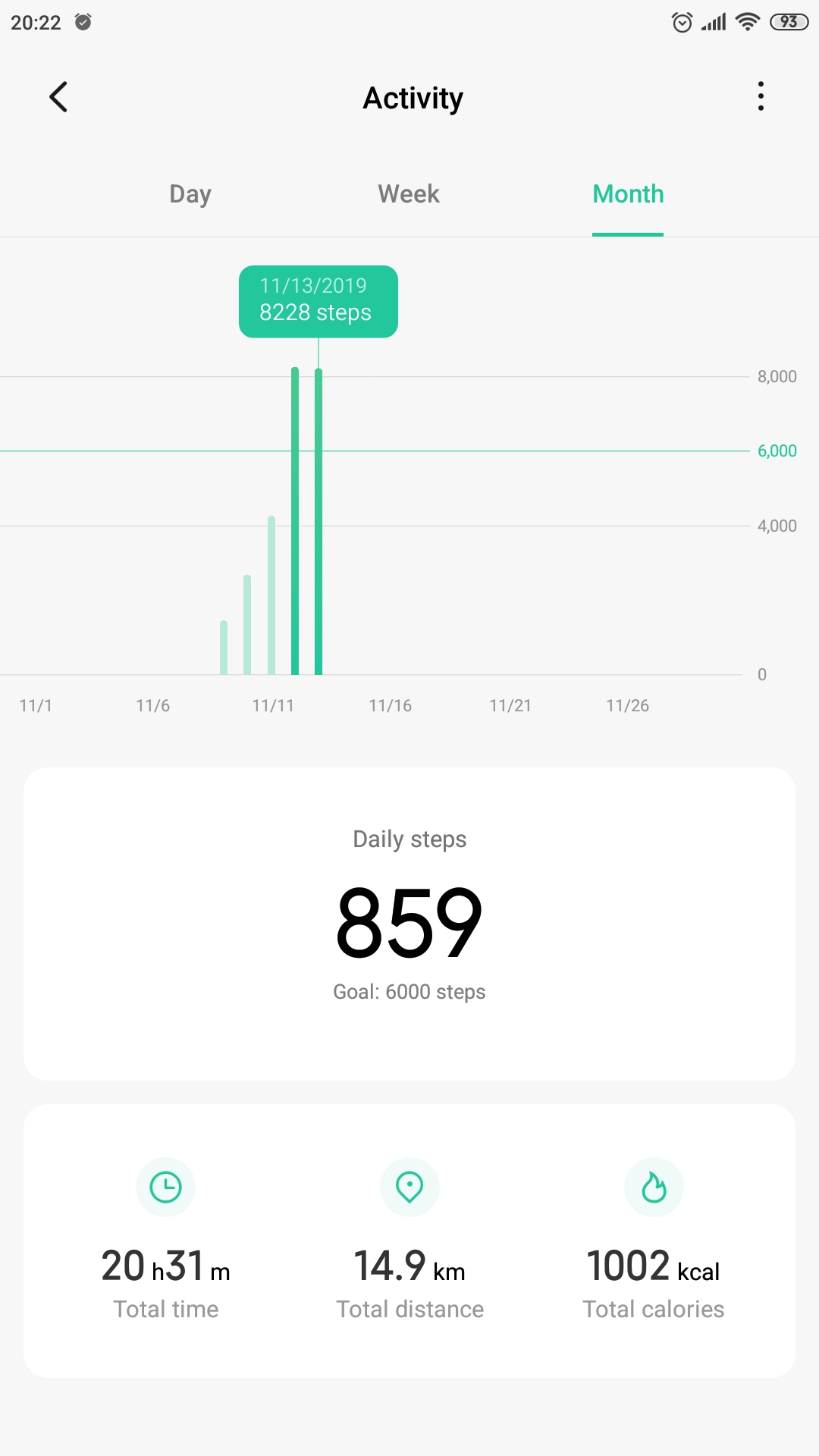This screenshot has width=819, height=1456.
Task: Select the tallest bar before 11/13
Action: (x=295, y=521)
